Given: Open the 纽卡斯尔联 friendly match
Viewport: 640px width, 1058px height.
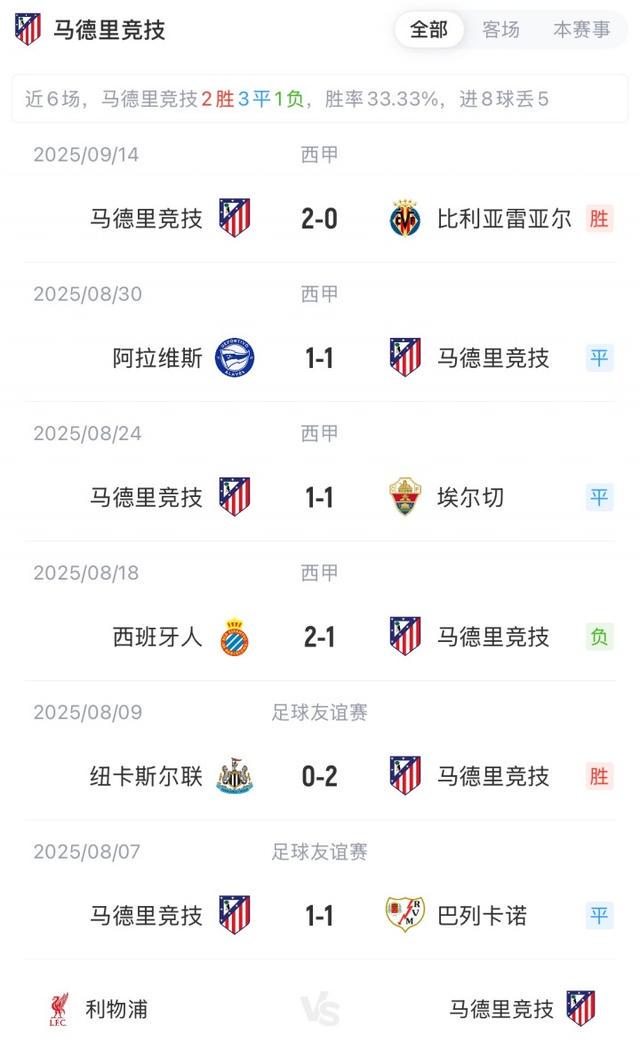Looking at the screenshot, I should [320, 776].
